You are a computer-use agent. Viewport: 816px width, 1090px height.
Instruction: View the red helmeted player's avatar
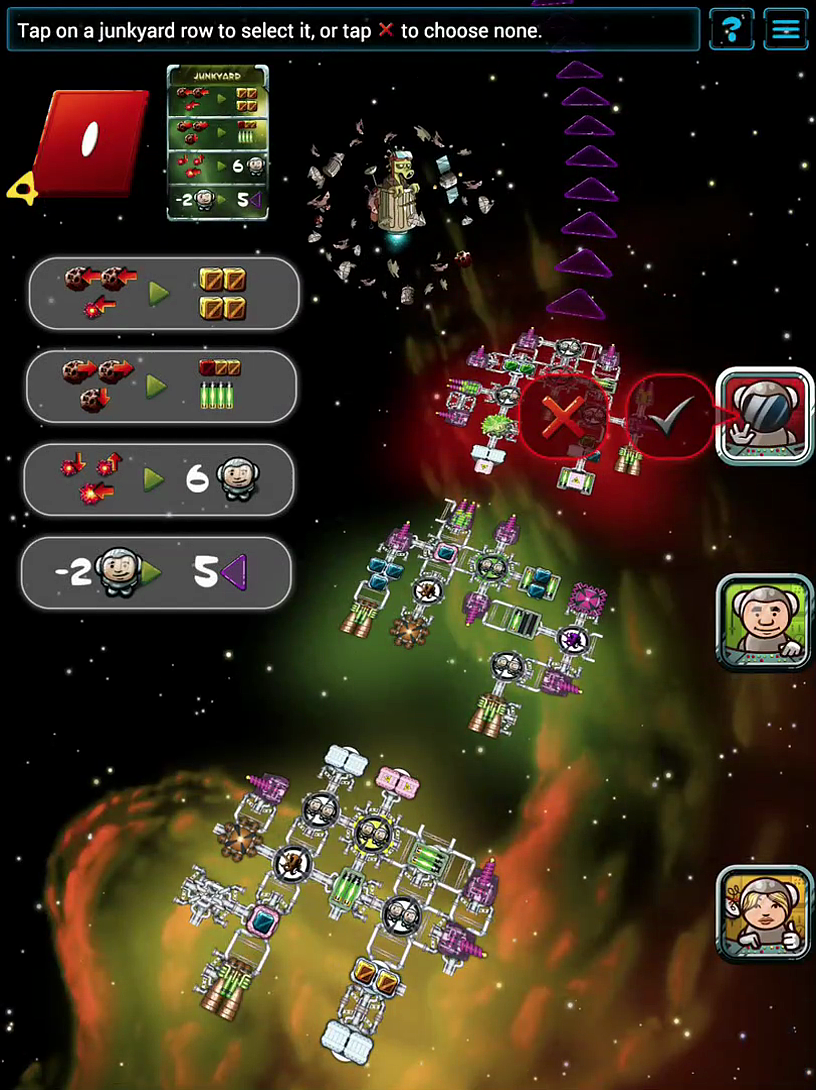tap(764, 415)
